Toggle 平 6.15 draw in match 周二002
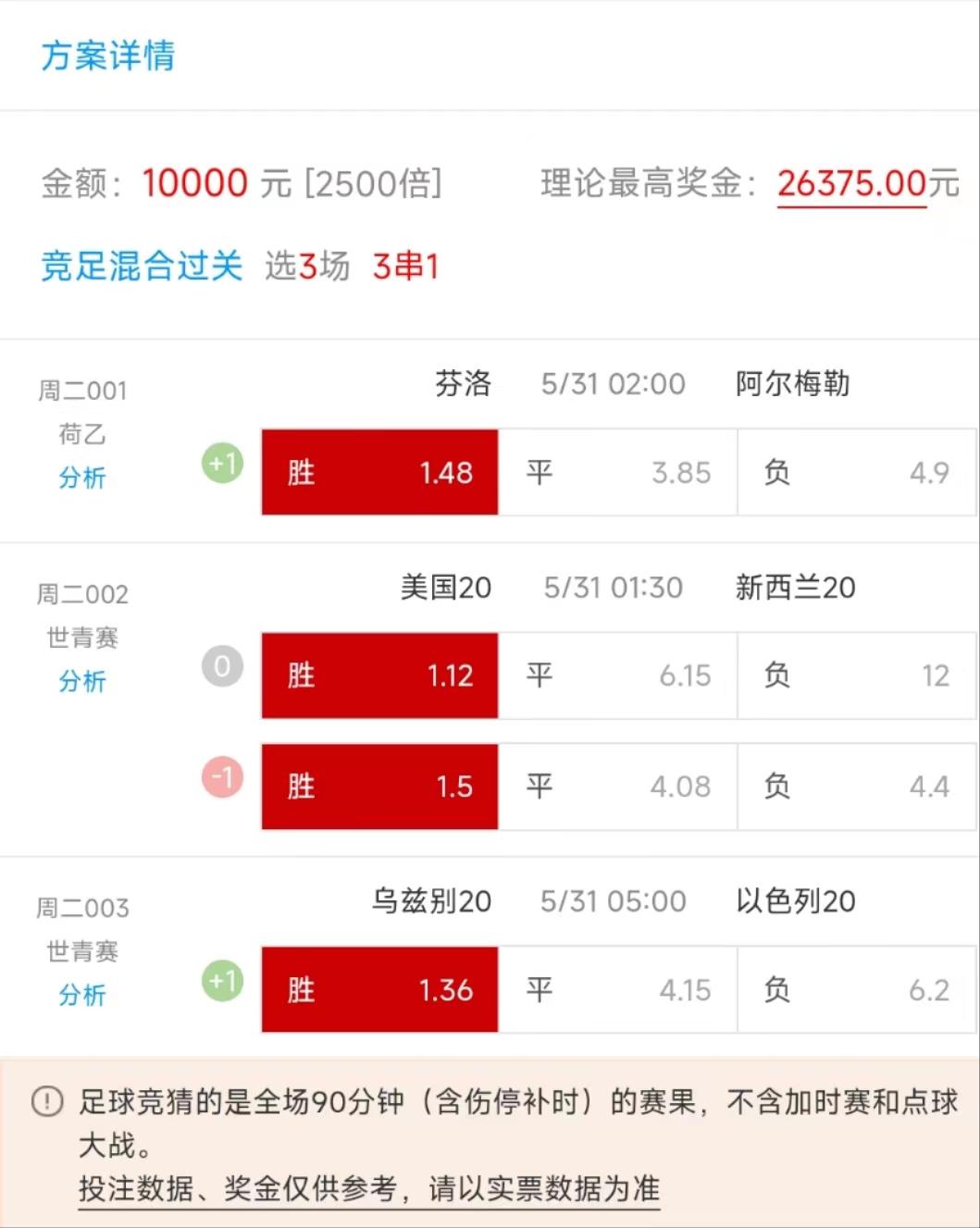Viewport: 980px width, 1228px height. click(617, 676)
